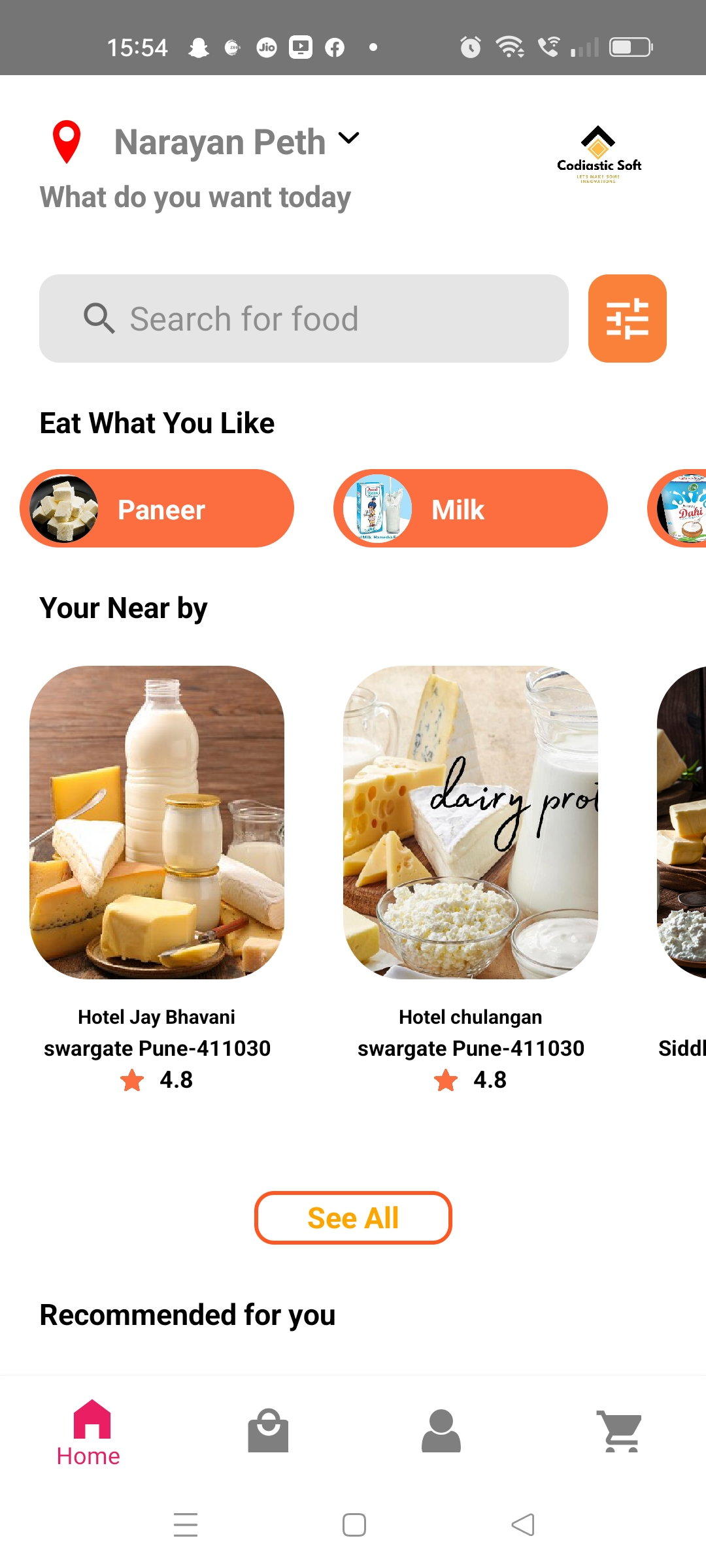
Task: Open the search filter options
Action: (627, 318)
